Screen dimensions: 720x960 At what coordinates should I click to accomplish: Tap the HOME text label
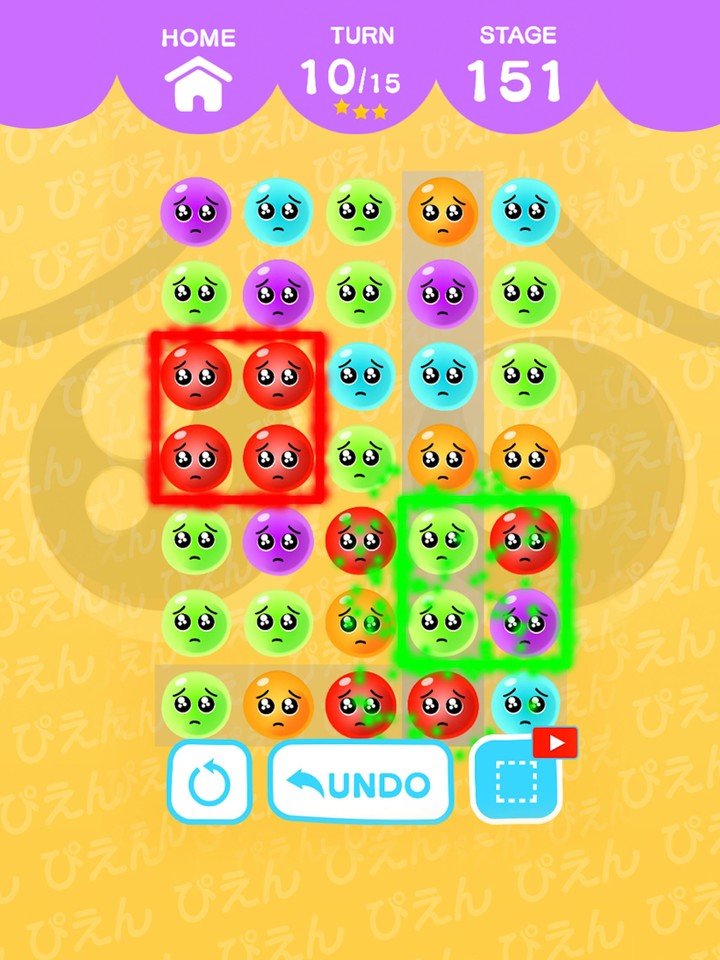[197, 37]
